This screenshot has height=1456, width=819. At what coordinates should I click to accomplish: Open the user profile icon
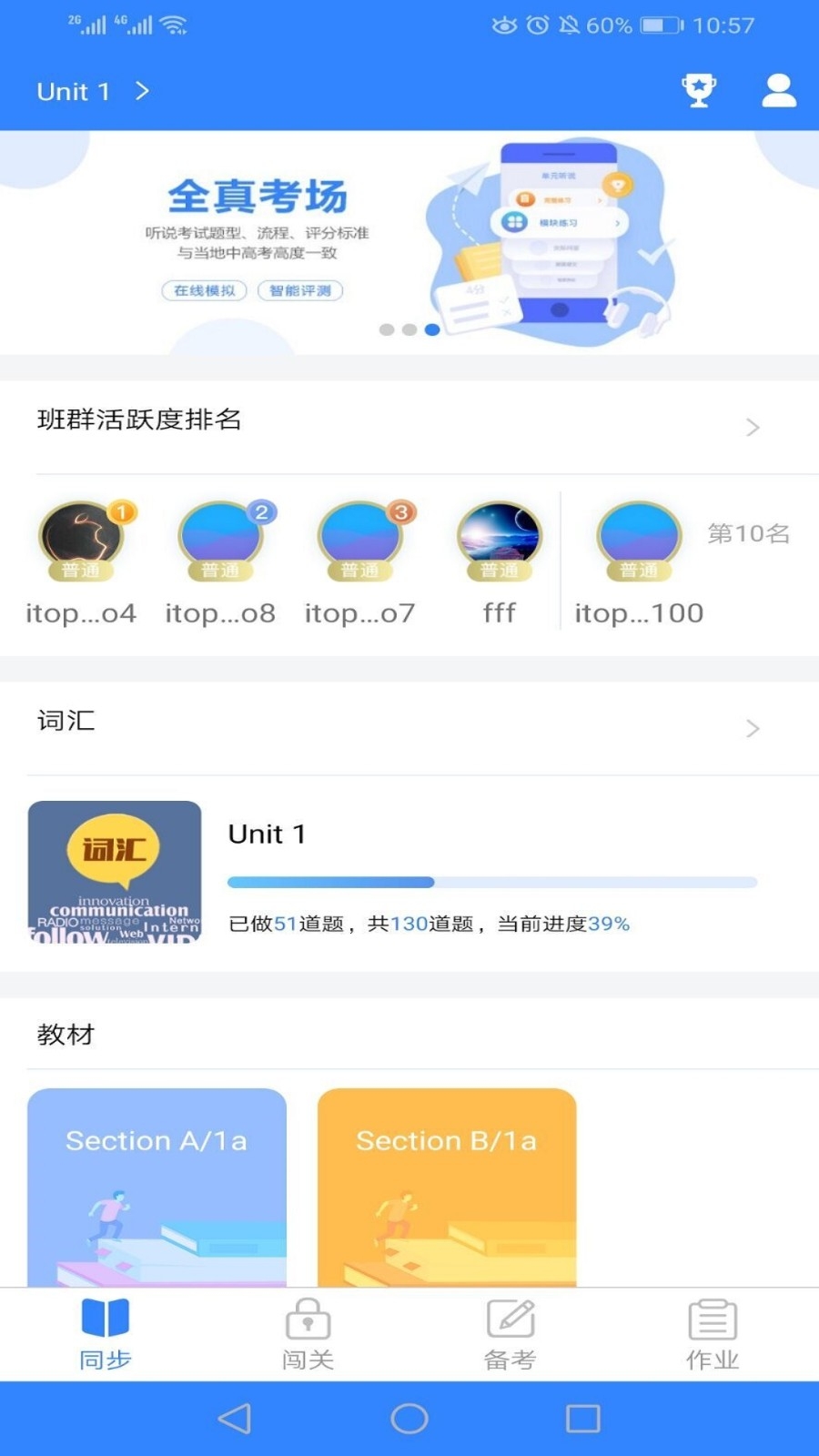pyautogui.click(x=779, y=91)
